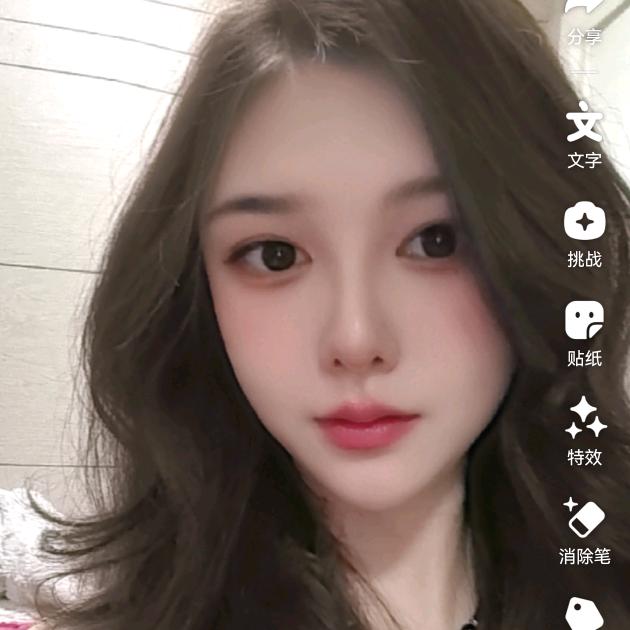The height and width of the screenshot is (630, 630).
Task: Tap the 分享 share option
Action: click(584, 20)
